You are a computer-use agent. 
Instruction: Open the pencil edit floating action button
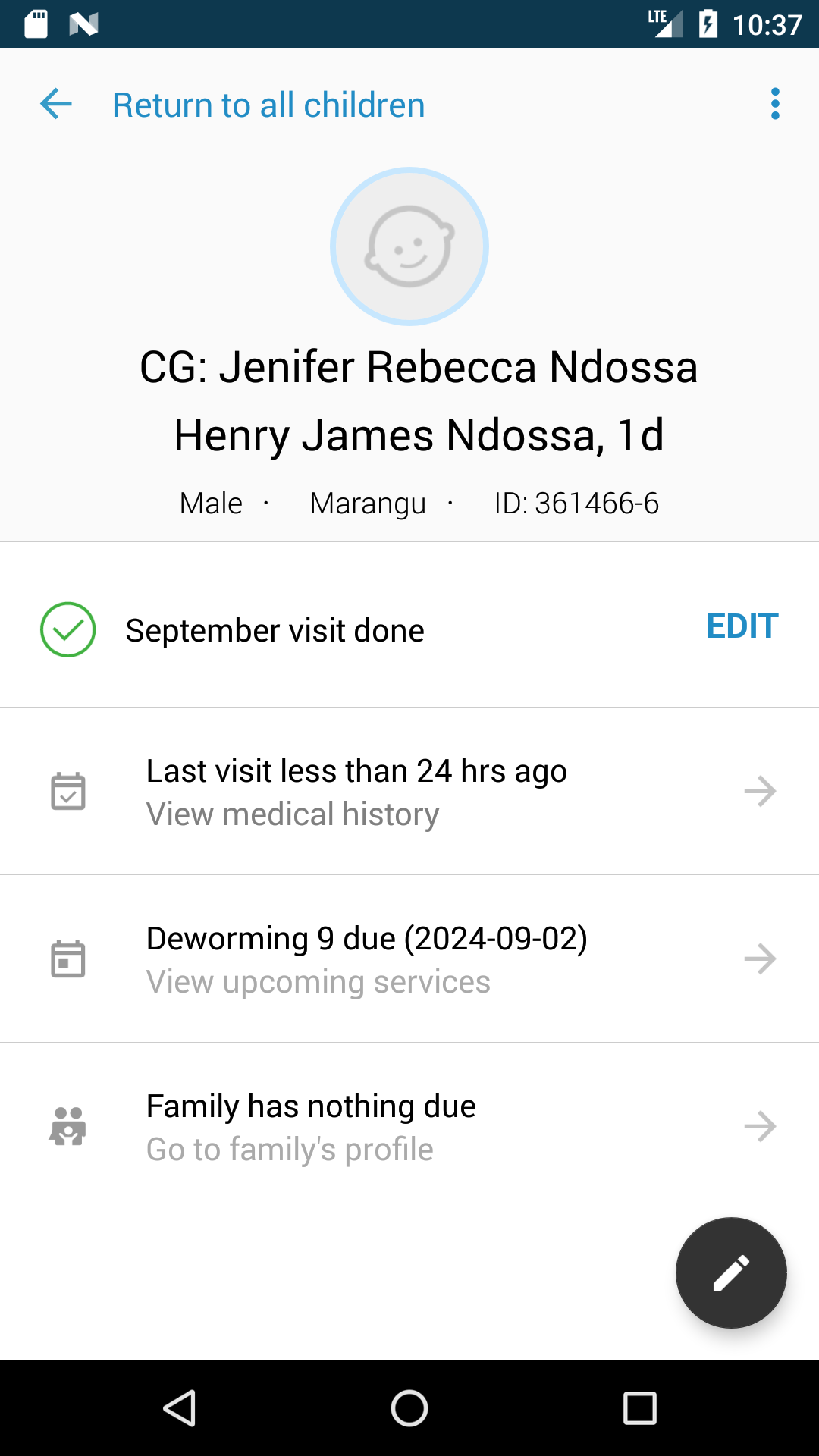point(730,1272)
